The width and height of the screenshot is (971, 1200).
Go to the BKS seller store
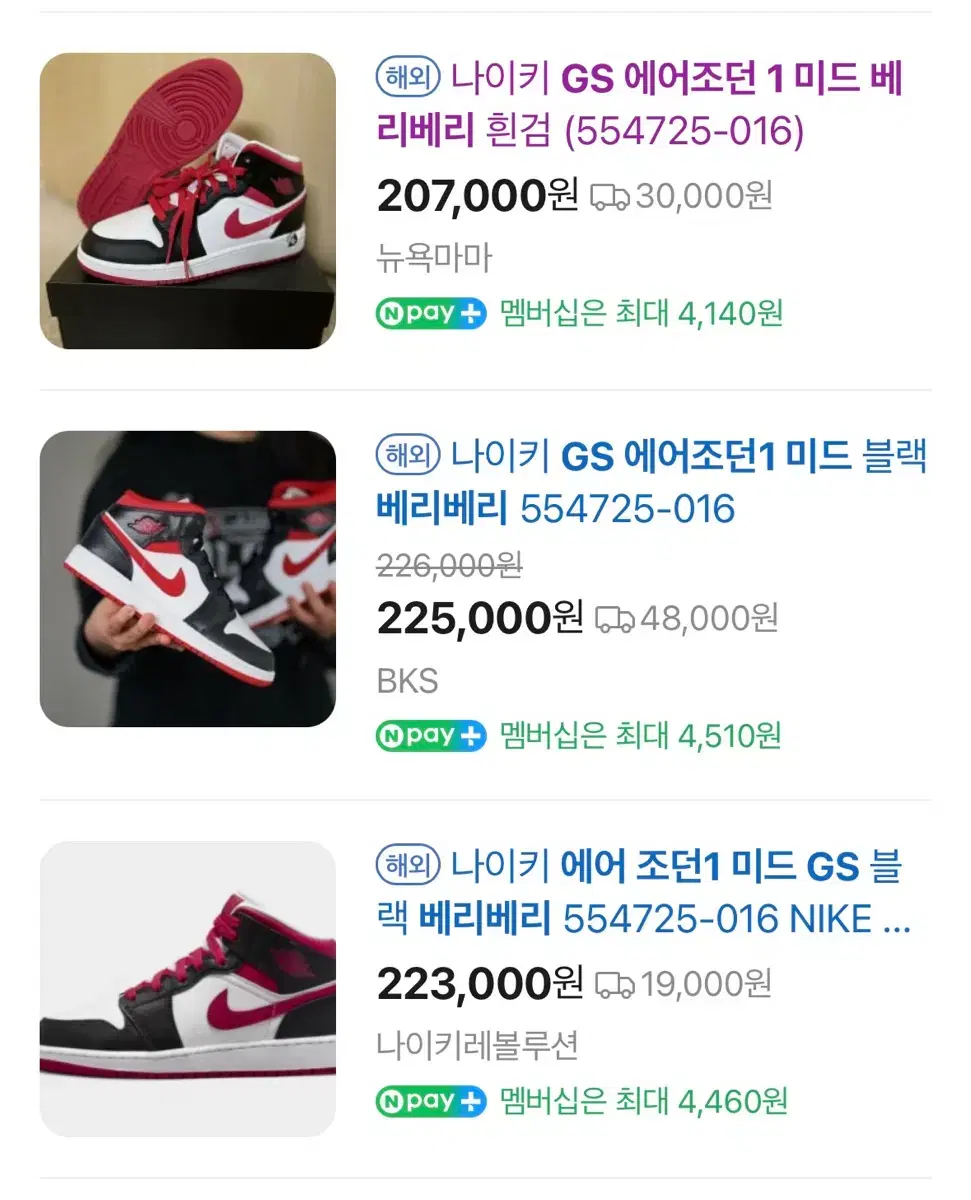pos(407,681)
